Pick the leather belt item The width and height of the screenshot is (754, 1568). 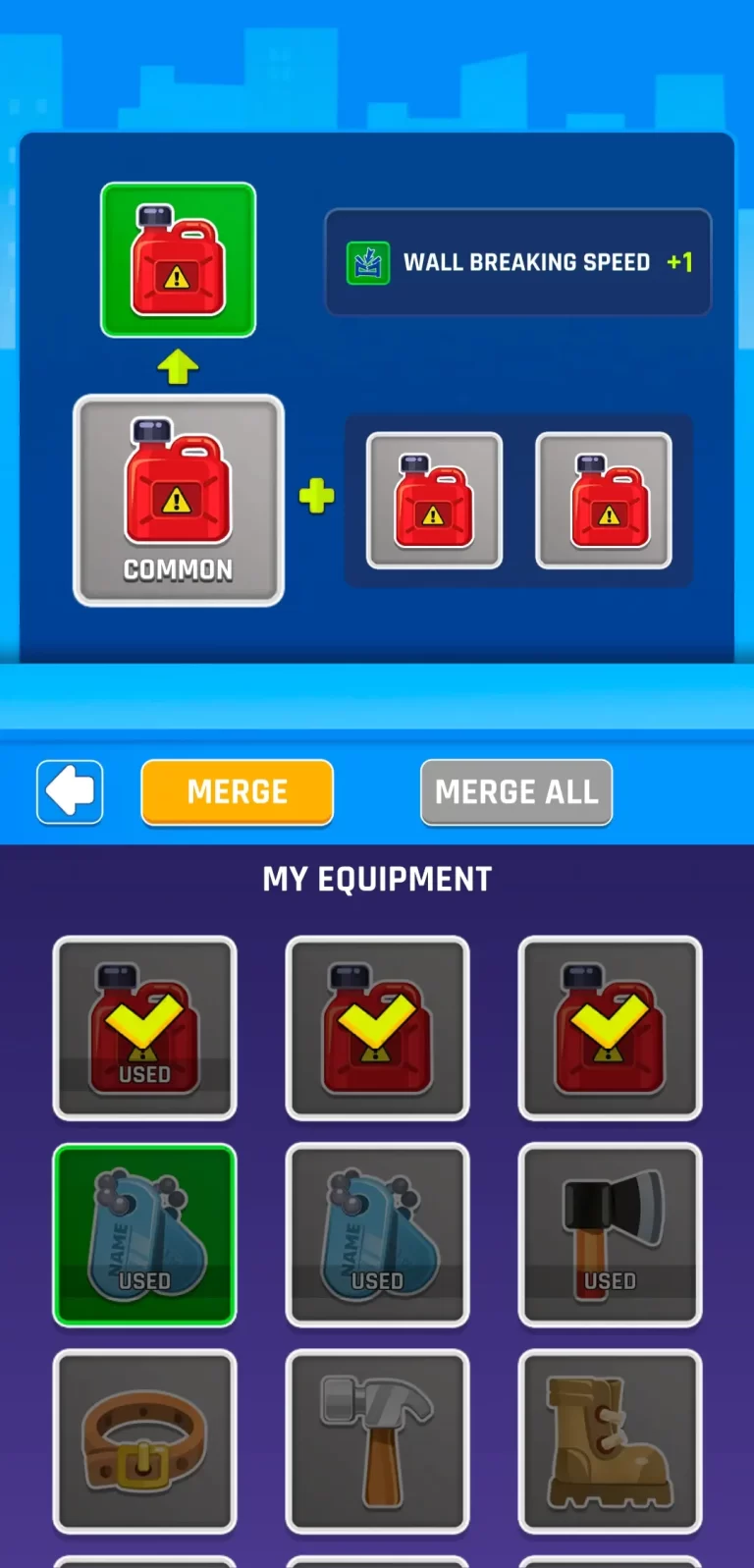coord(144,1441)
